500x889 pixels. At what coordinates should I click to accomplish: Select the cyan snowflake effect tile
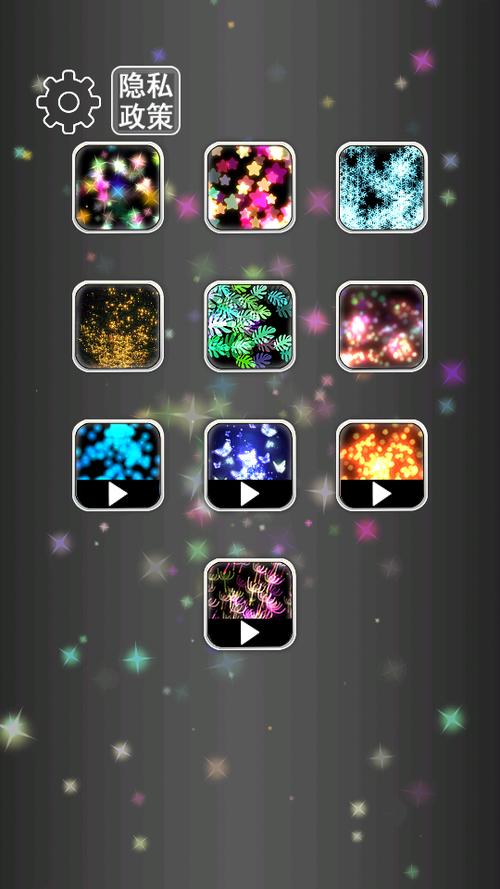point(382,187)
